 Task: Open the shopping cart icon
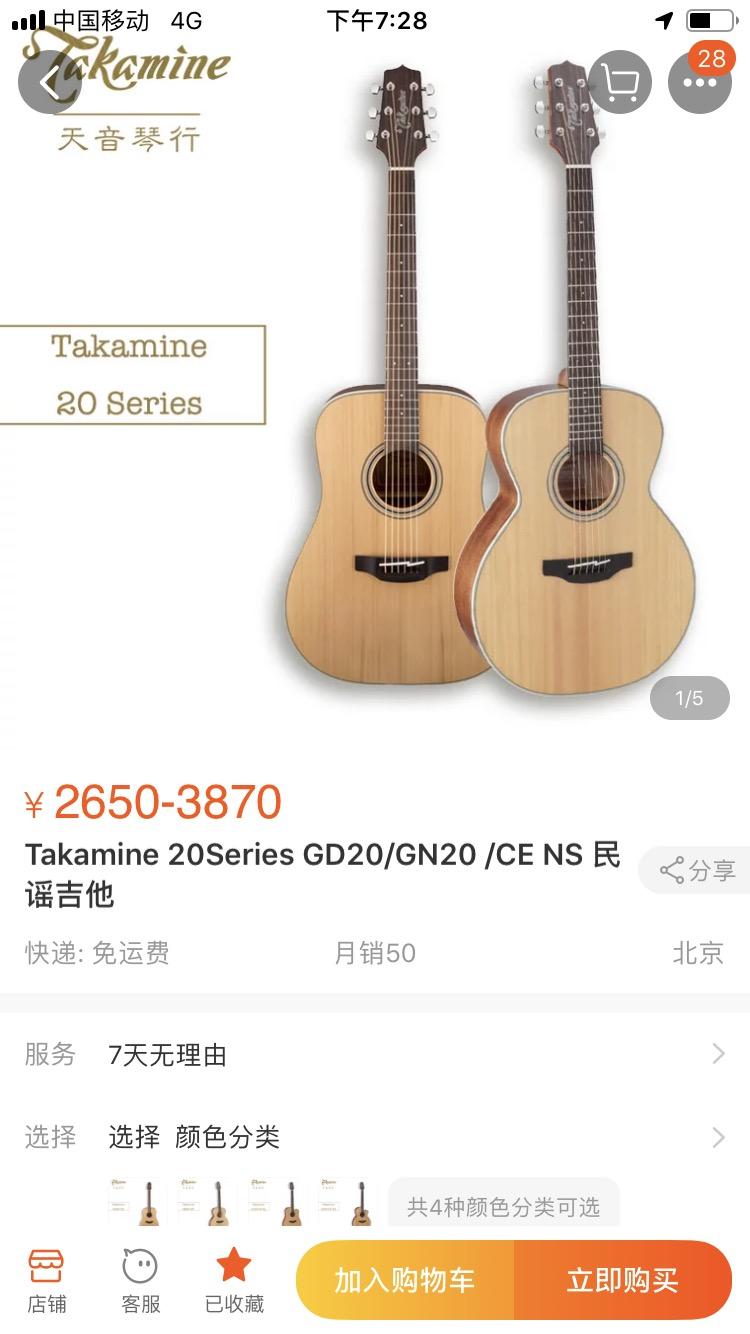(x=620, y=82)
